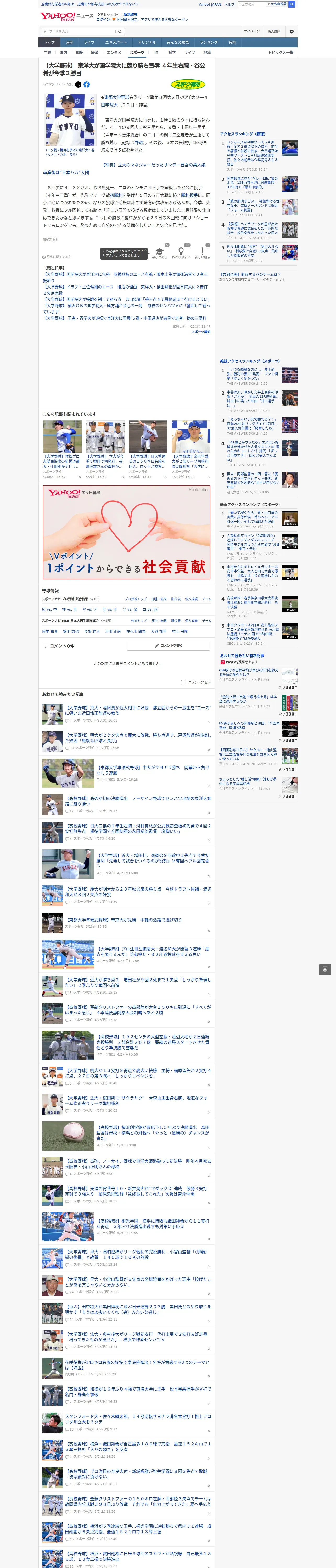
Task: React with 学びがある
Action: click(x=160, y=253)
